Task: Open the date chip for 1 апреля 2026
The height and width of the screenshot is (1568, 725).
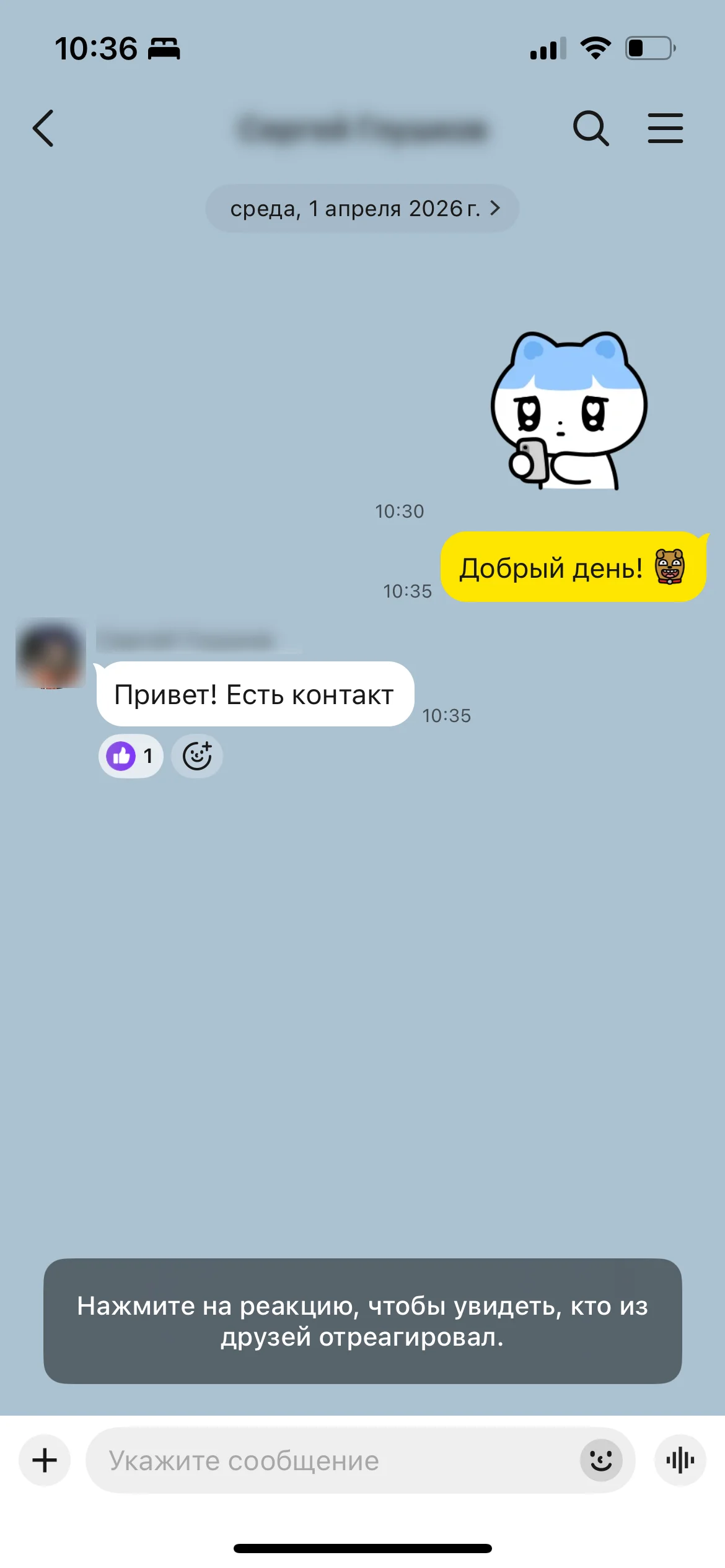Action: click(x=362, y=209)
